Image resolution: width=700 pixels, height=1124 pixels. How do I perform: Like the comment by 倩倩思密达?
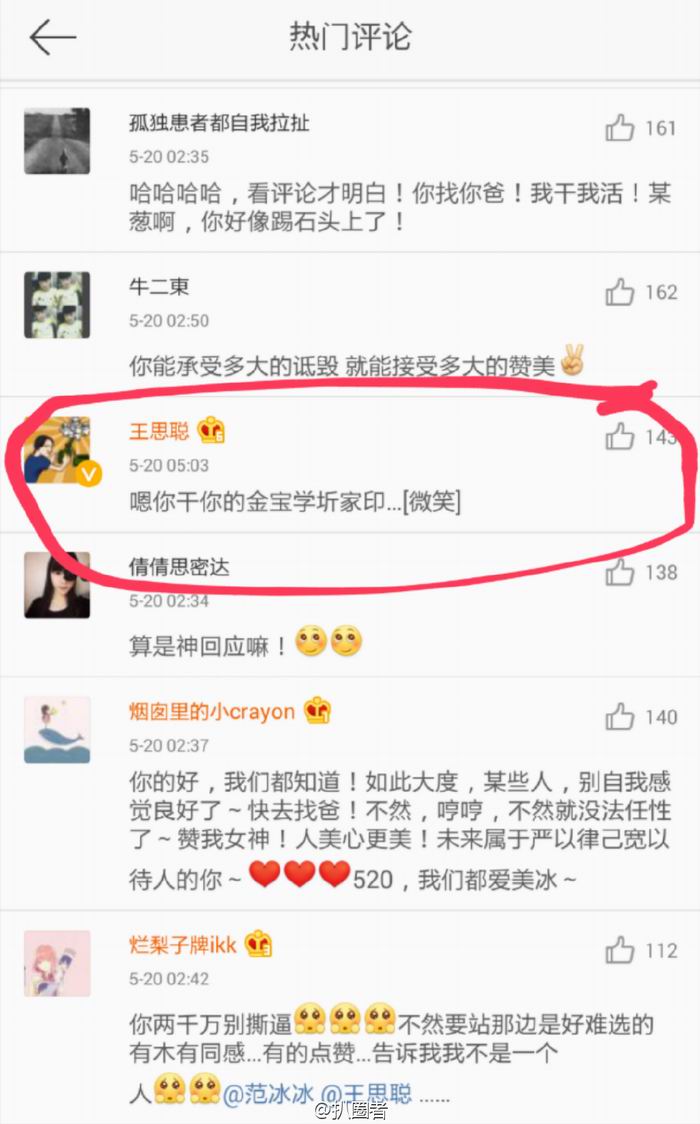pos(620,572)
